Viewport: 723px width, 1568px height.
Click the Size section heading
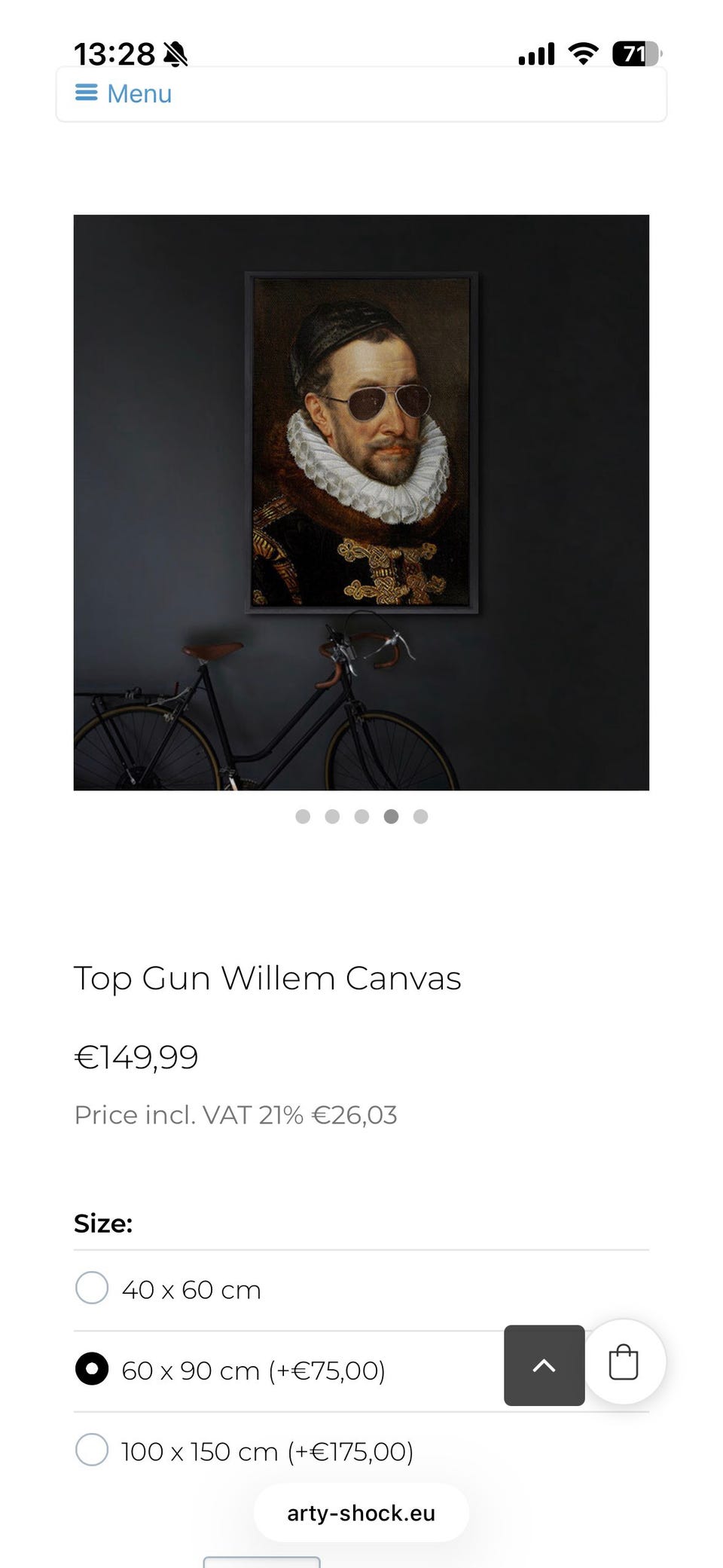(103, 1223)
